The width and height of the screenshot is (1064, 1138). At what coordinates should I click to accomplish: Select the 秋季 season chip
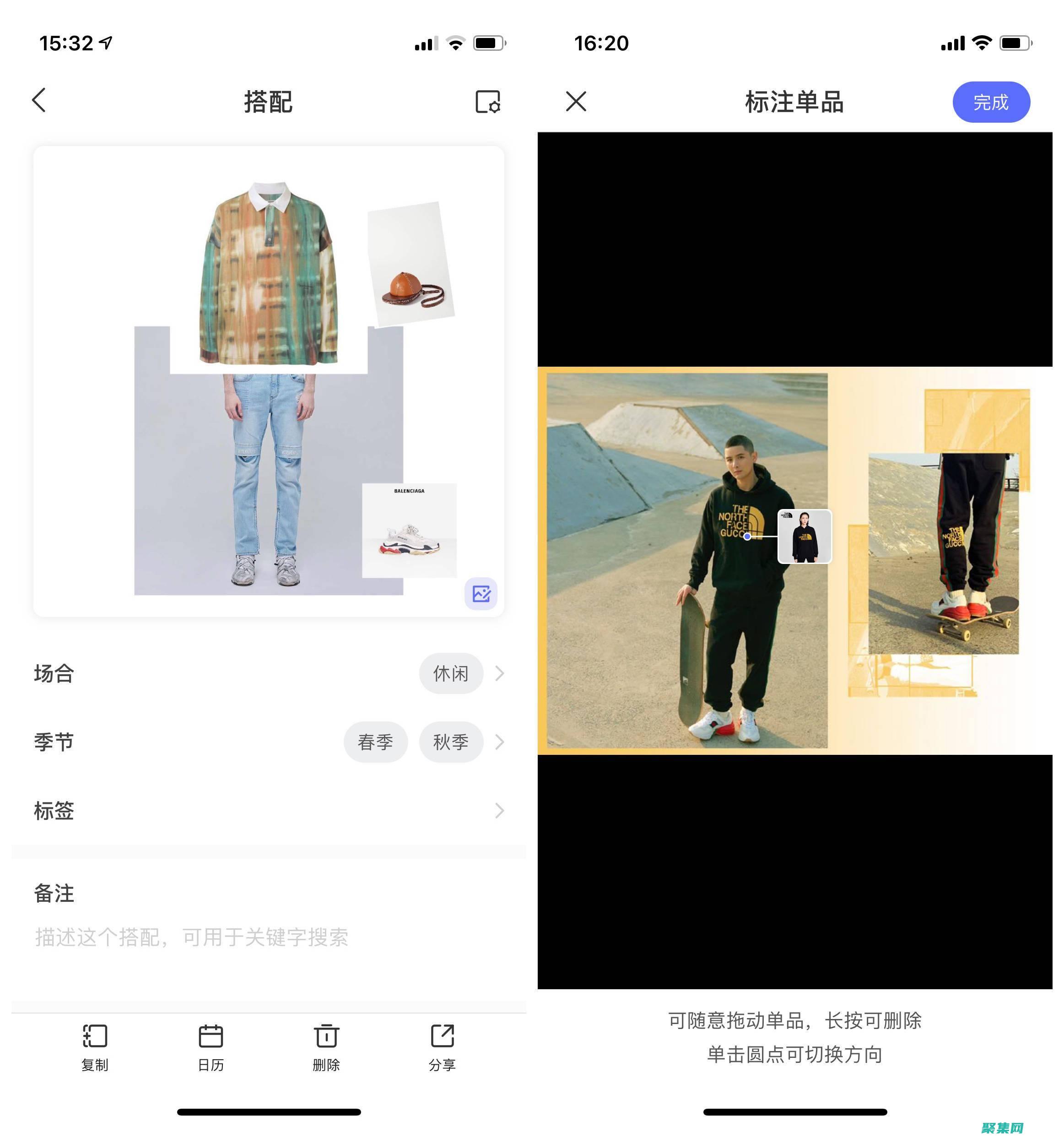click(x=450, y=742)
